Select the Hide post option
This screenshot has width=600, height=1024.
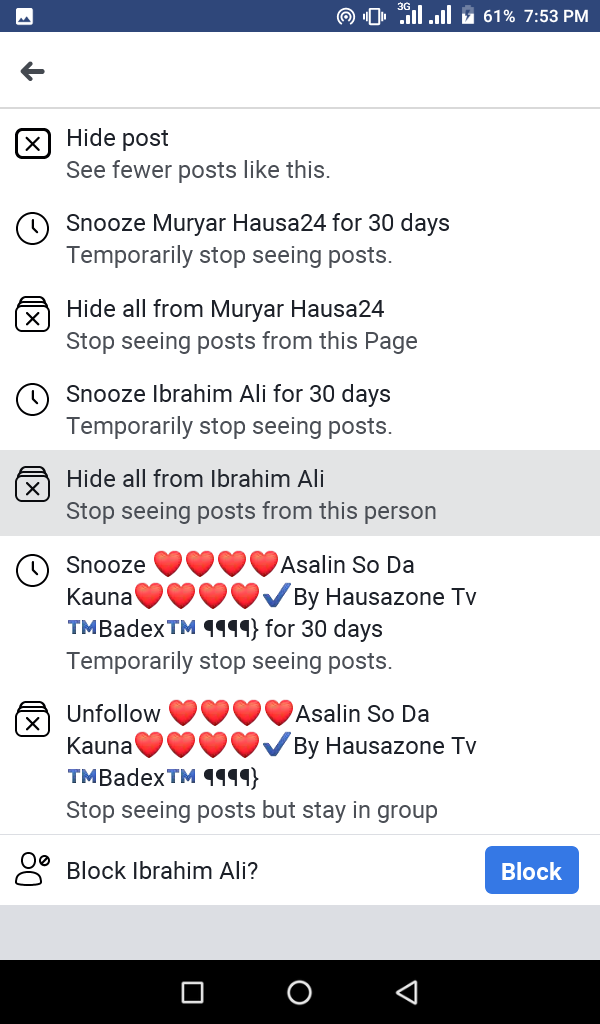300,153
